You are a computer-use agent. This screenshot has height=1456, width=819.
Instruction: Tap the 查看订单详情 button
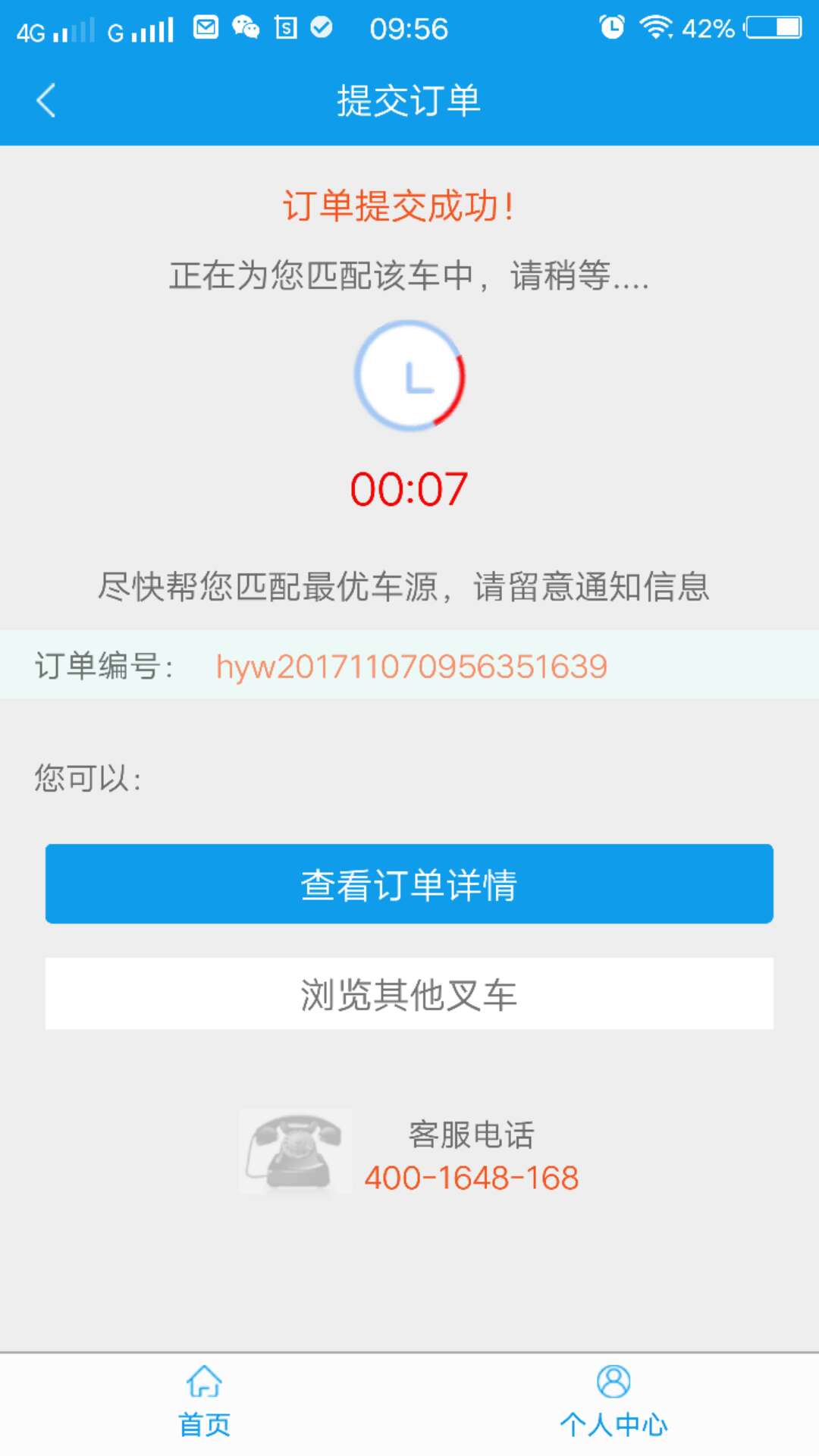point(409,884)
